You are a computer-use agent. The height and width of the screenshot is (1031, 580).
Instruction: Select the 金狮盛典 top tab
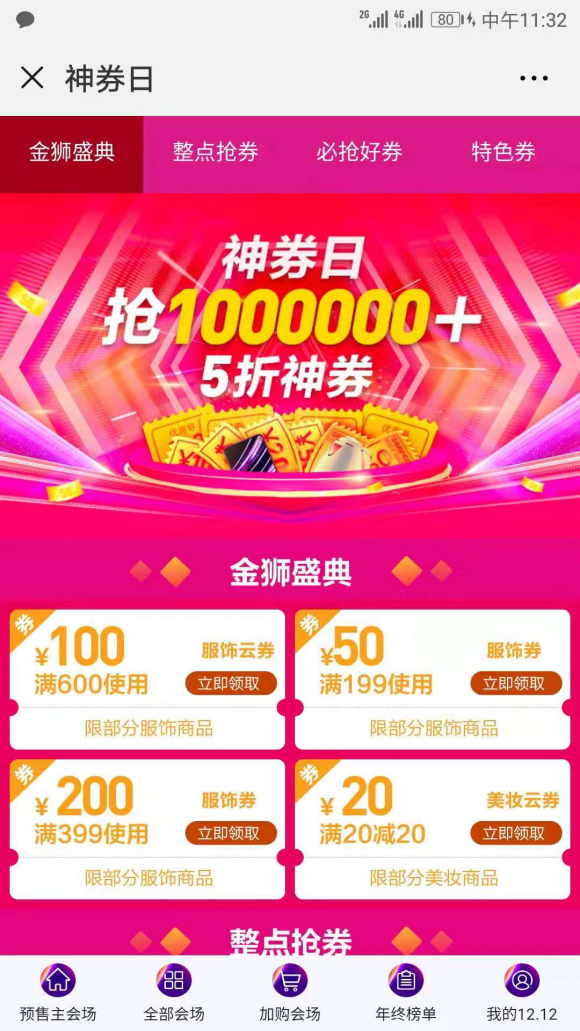[72, 153]
